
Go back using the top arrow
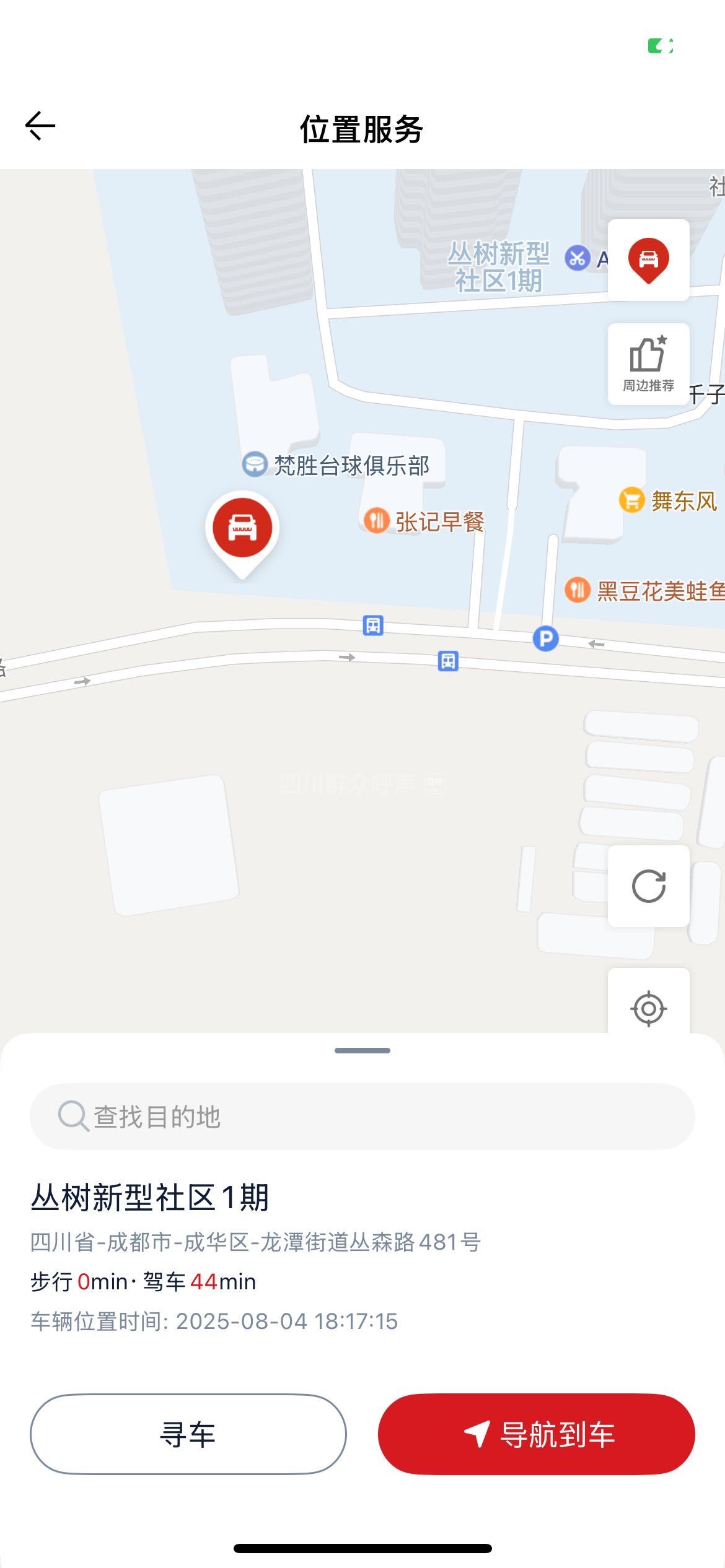click(41, 127)
